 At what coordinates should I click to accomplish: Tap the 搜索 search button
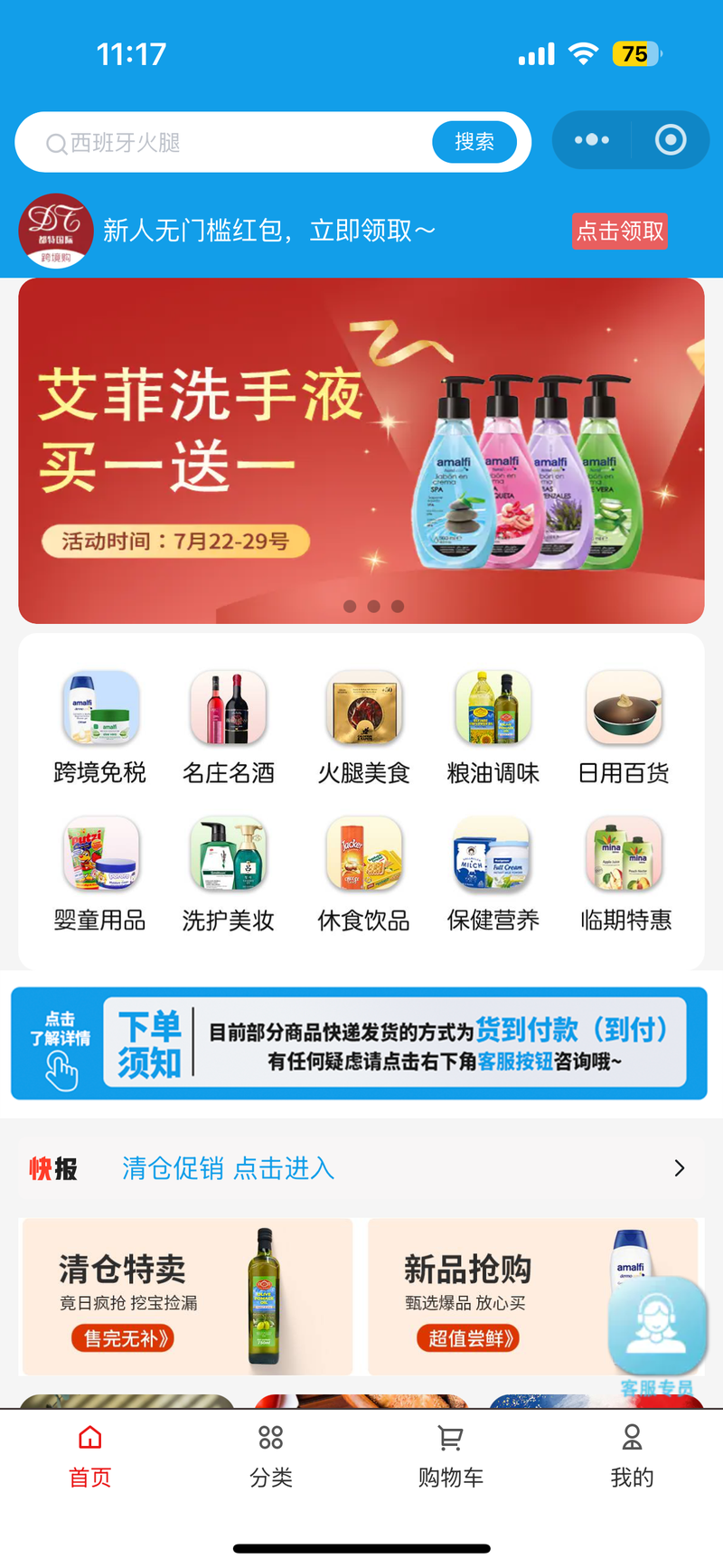tap(474, 142)
